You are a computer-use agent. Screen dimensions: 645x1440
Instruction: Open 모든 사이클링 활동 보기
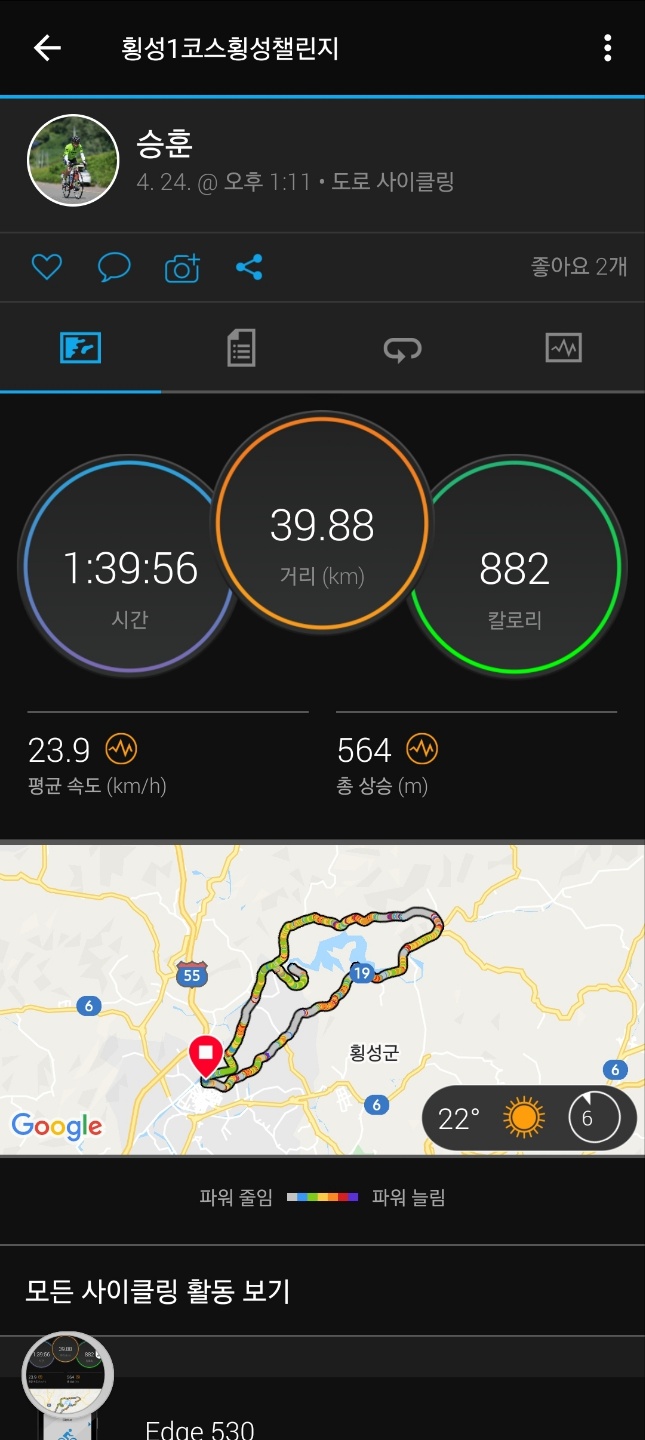click(158, 1291)
